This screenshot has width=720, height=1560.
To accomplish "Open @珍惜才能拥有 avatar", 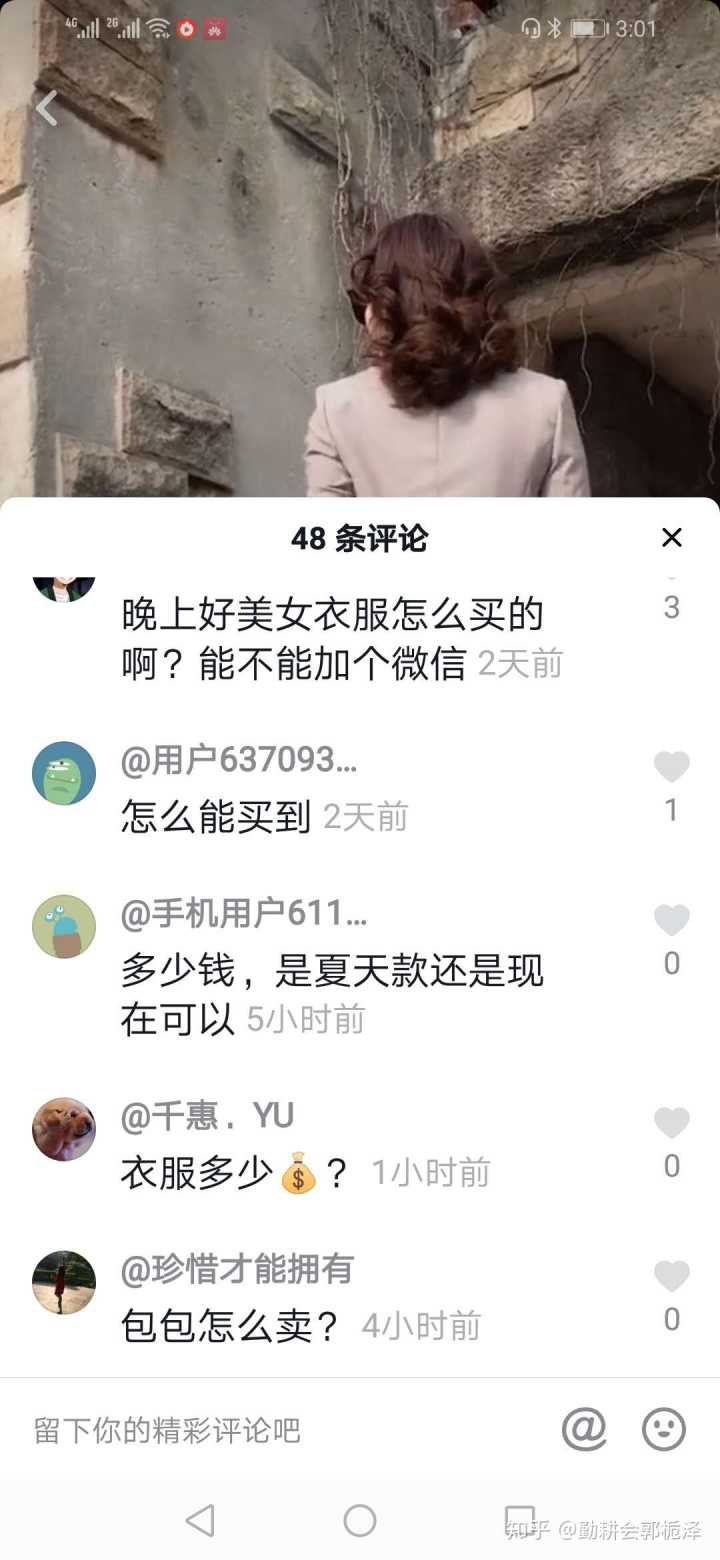I will [64, 1282].
